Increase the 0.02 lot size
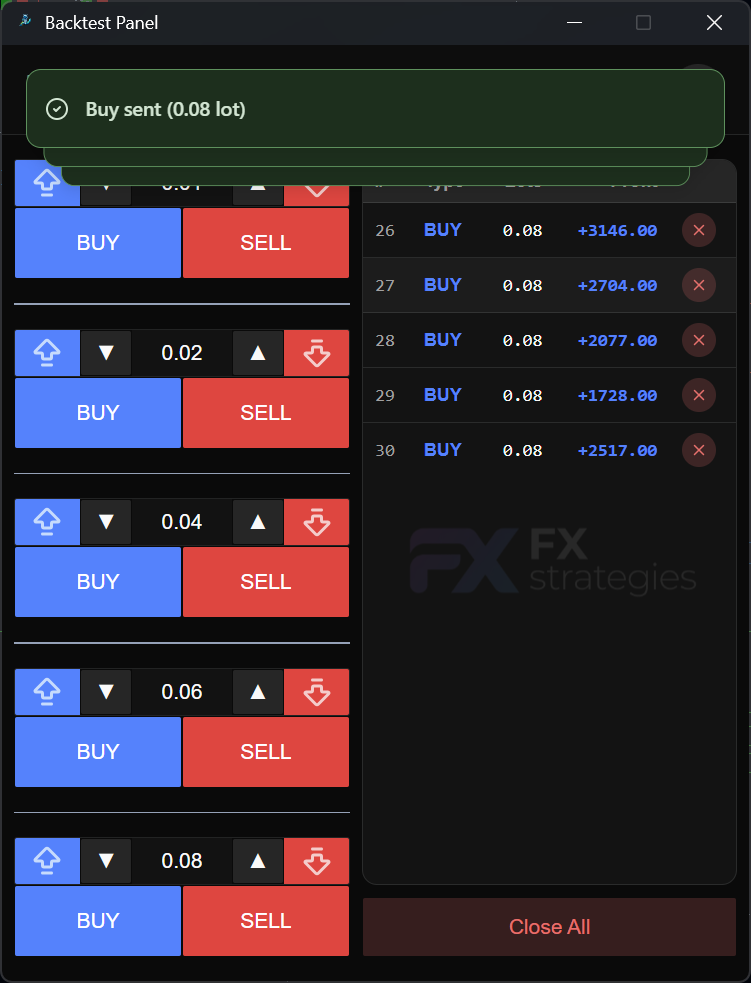 click(x=258, y=353)
